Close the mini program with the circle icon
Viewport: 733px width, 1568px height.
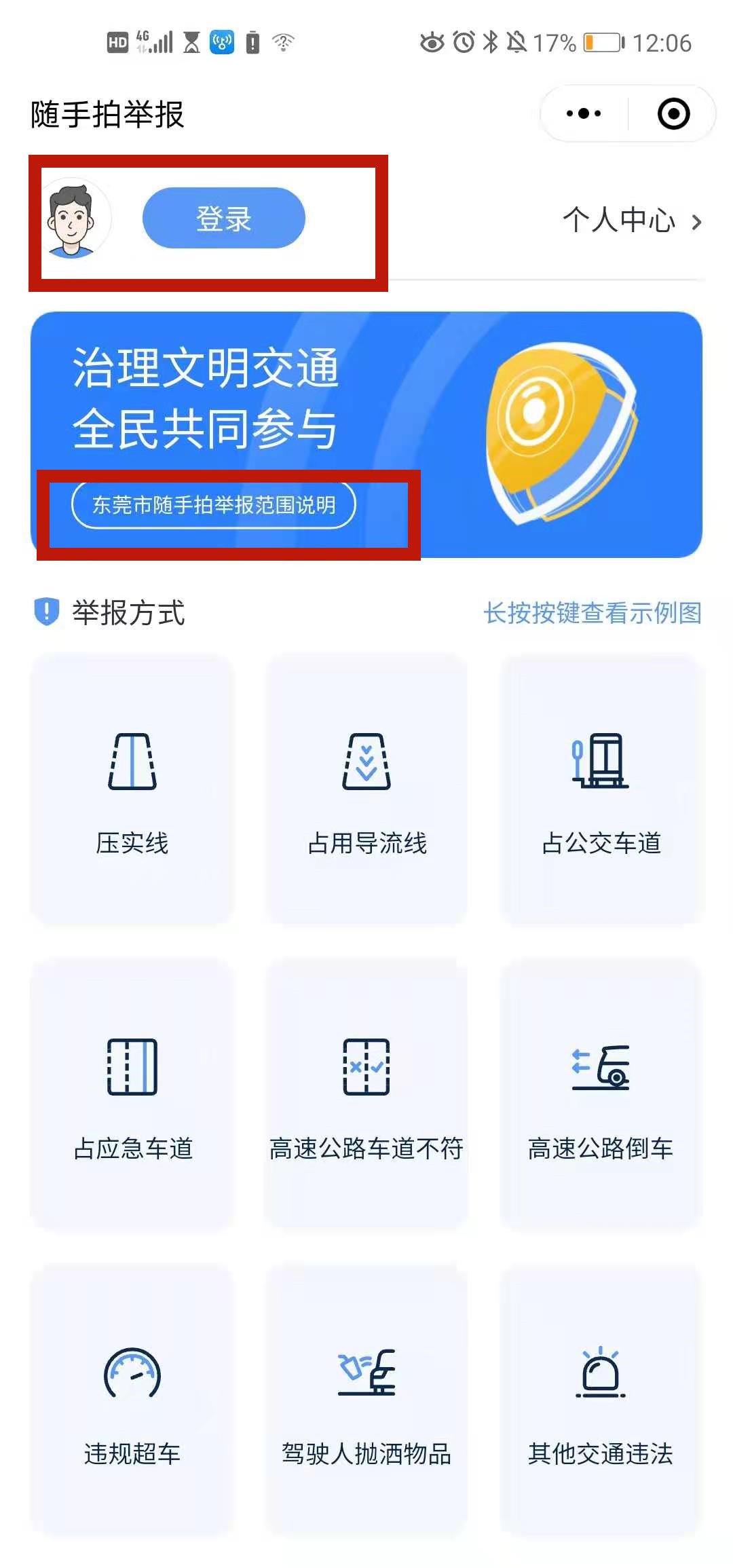coord(673,113)
